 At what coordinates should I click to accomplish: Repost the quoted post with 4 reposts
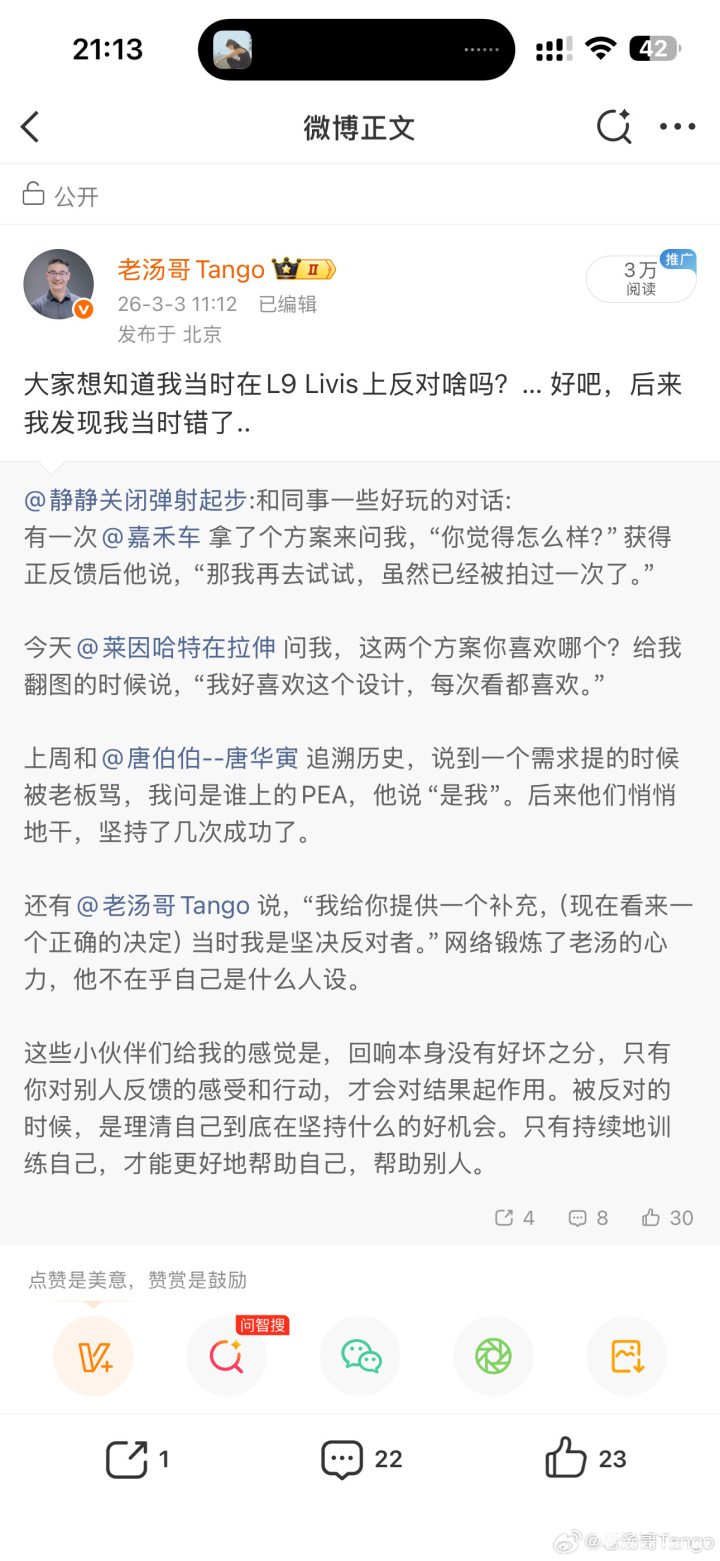click(x=515, y=1217)
